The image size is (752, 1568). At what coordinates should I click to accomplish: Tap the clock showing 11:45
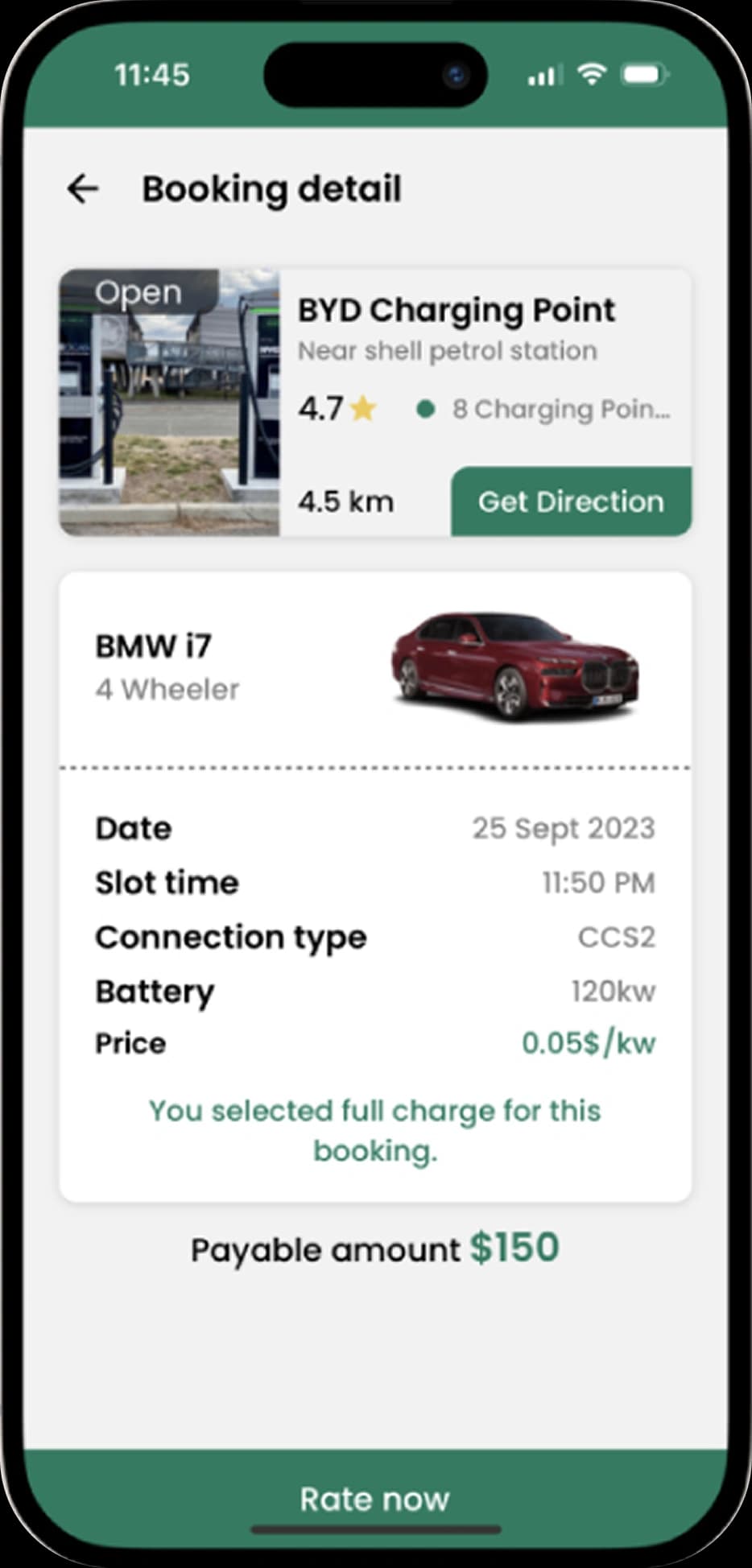pos(151,75)
